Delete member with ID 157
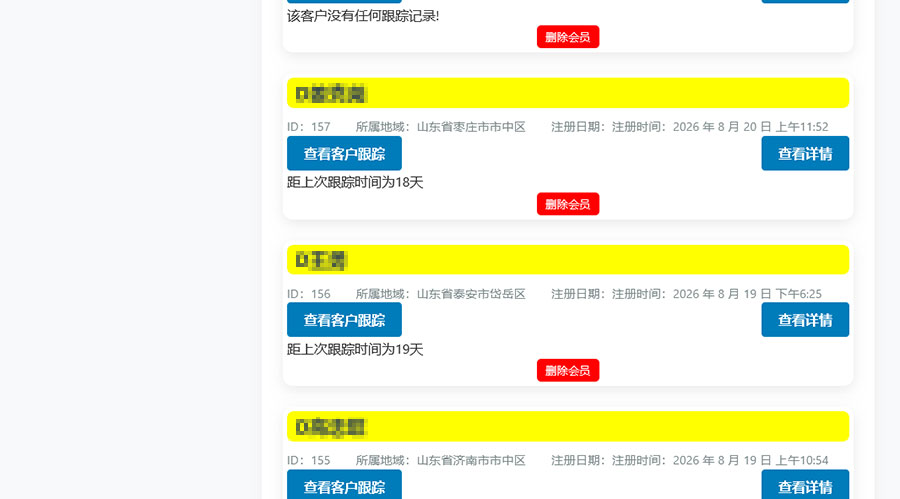This screenshot has height=499, width=900. pos(568,204)
